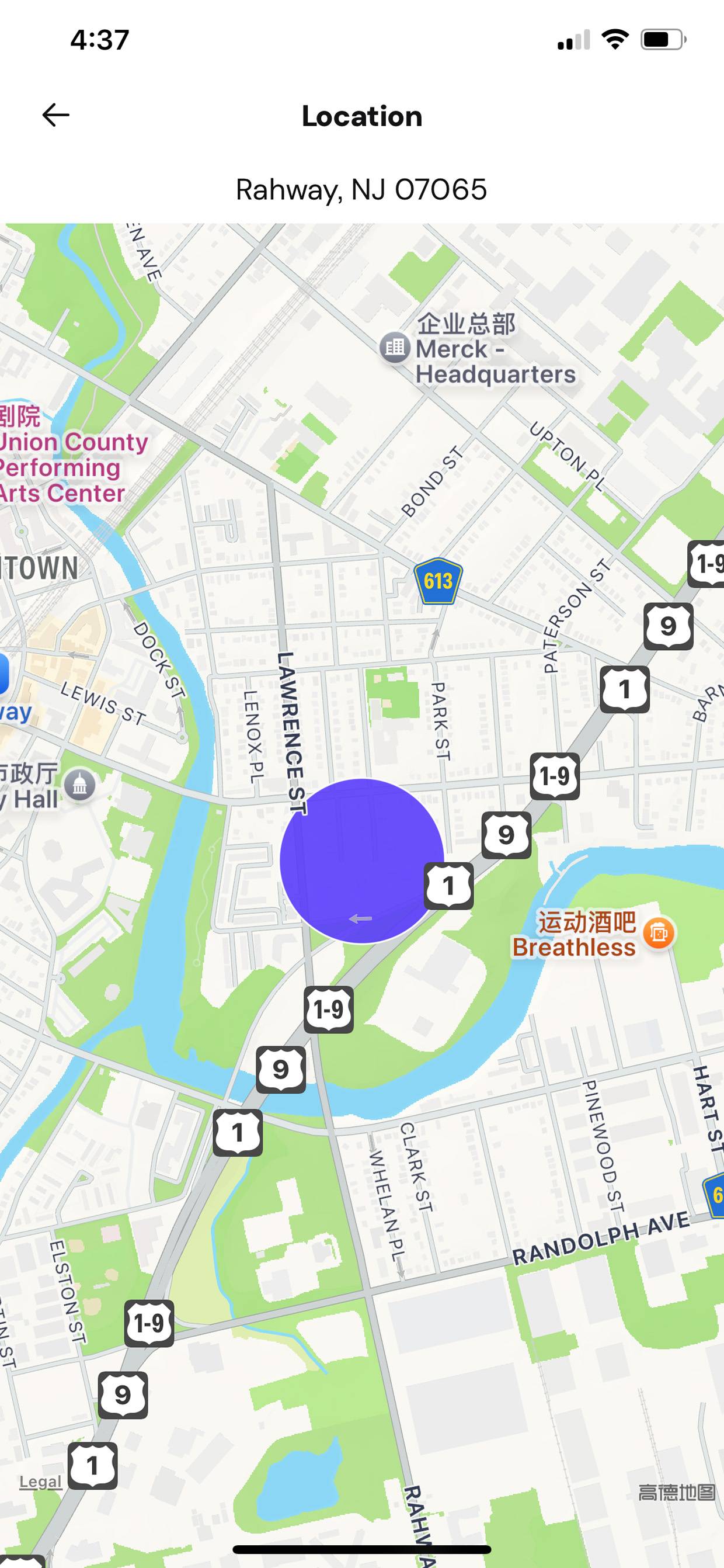
Task: Open the Legal link on the map
Action: (x=40, y=1482)
